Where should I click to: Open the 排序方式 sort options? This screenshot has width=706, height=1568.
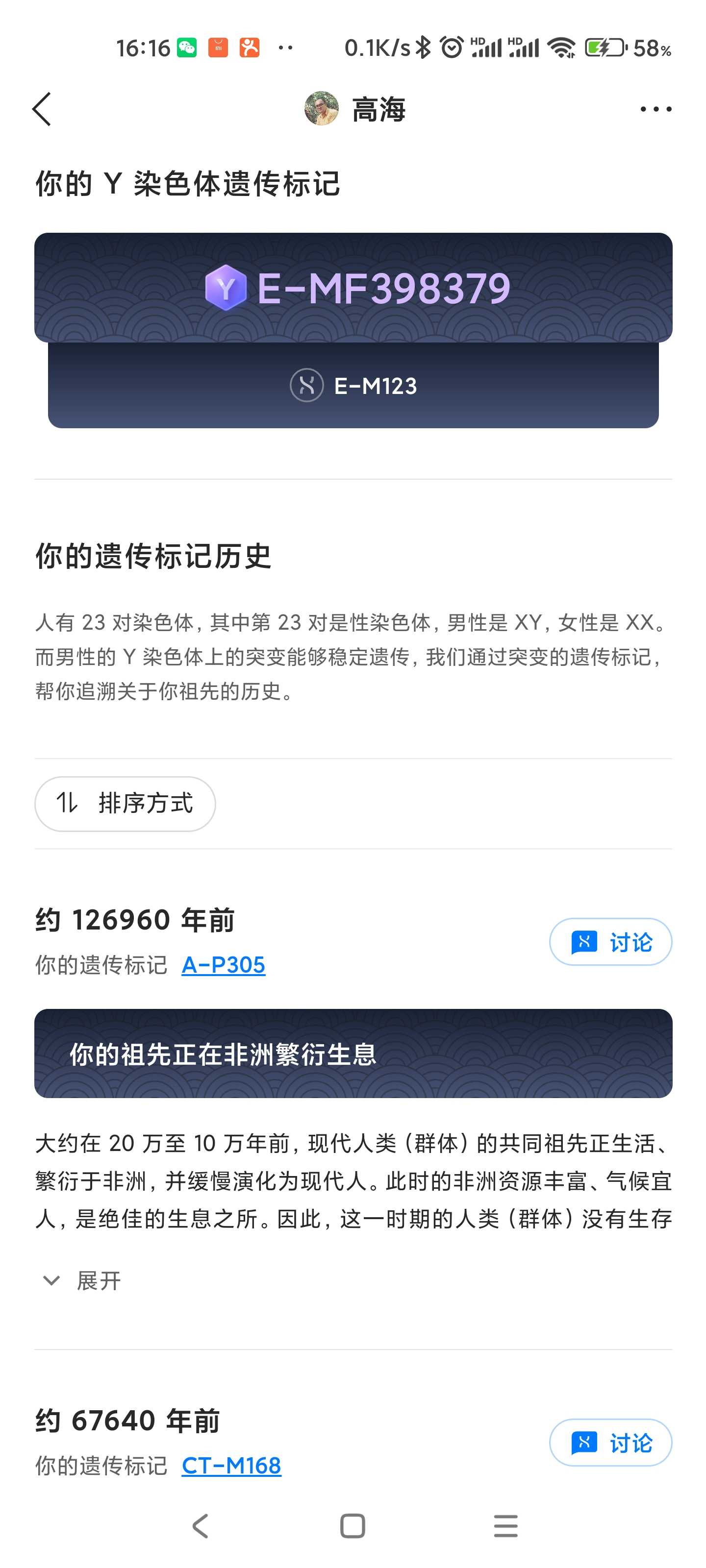pos(125,804)
